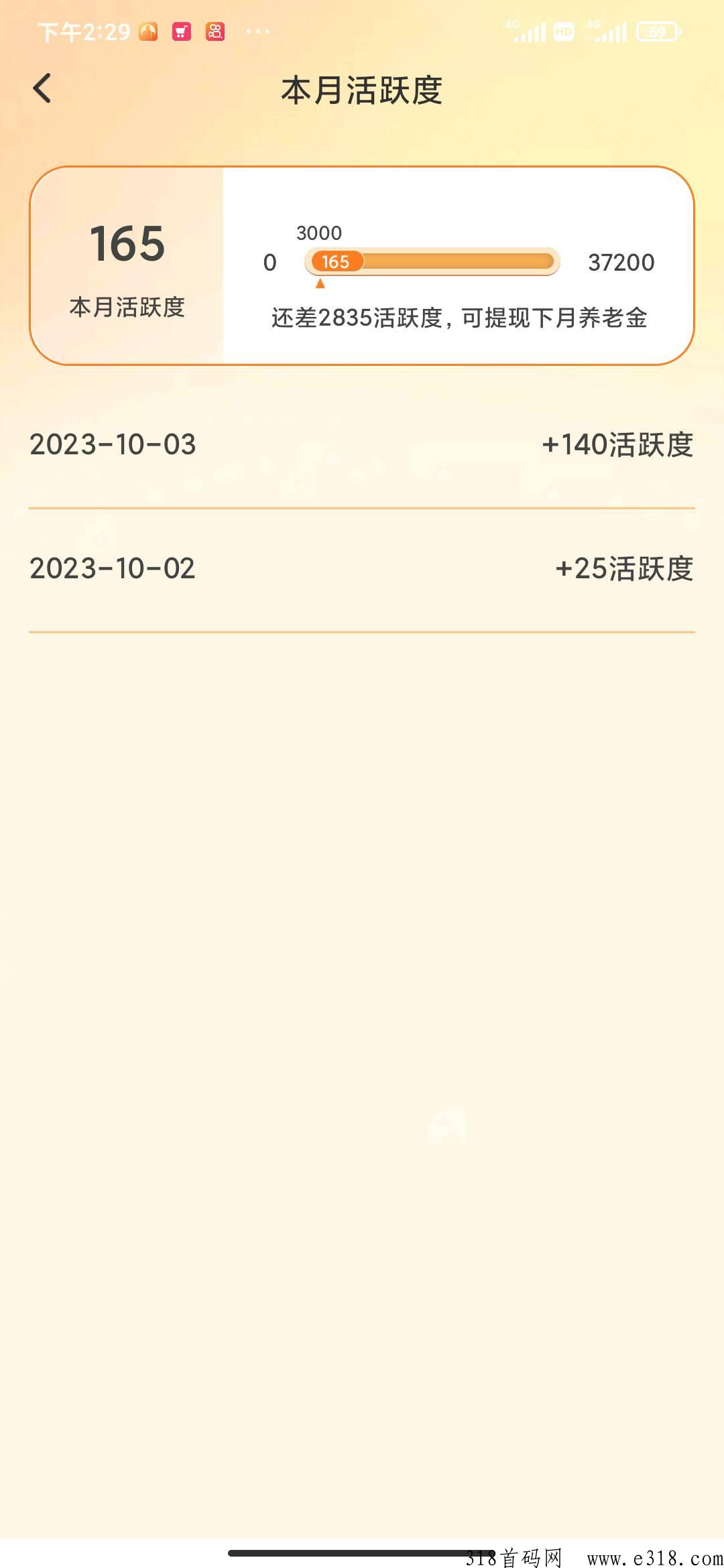The image size is (724, 1568).
Task: Go back from the 本月活跃度 page
Action: tap(42, 88)
